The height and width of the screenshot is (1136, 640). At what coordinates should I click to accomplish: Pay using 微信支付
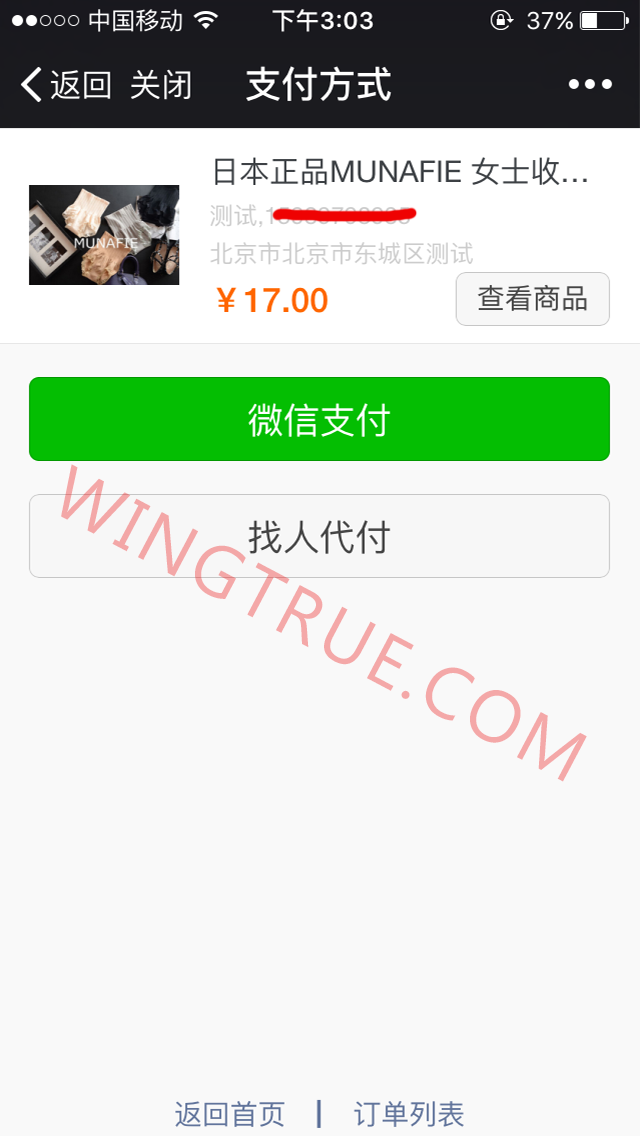[x=319, y=419]
